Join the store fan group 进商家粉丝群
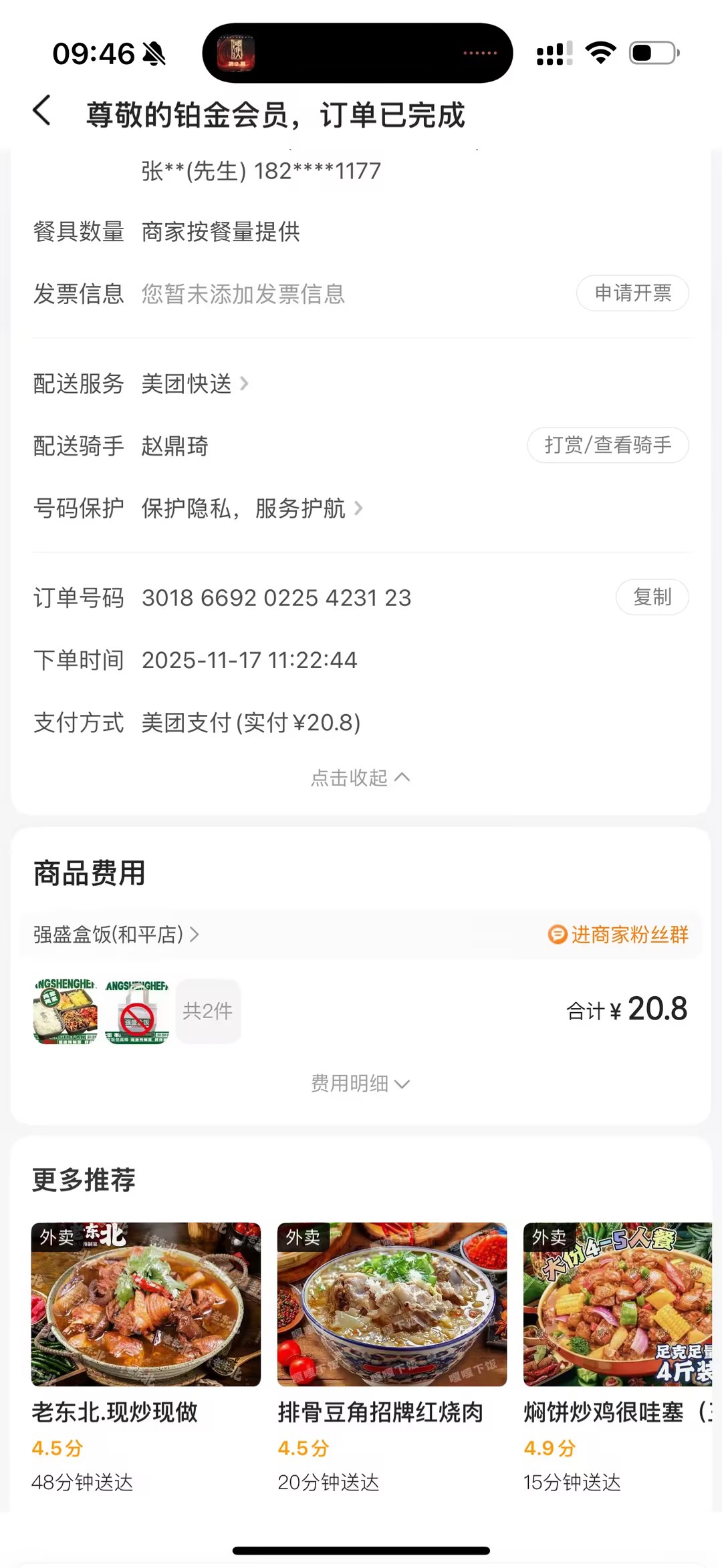Screen dimensions: 722x1568 pyautogui.click(x=618, y=935)
